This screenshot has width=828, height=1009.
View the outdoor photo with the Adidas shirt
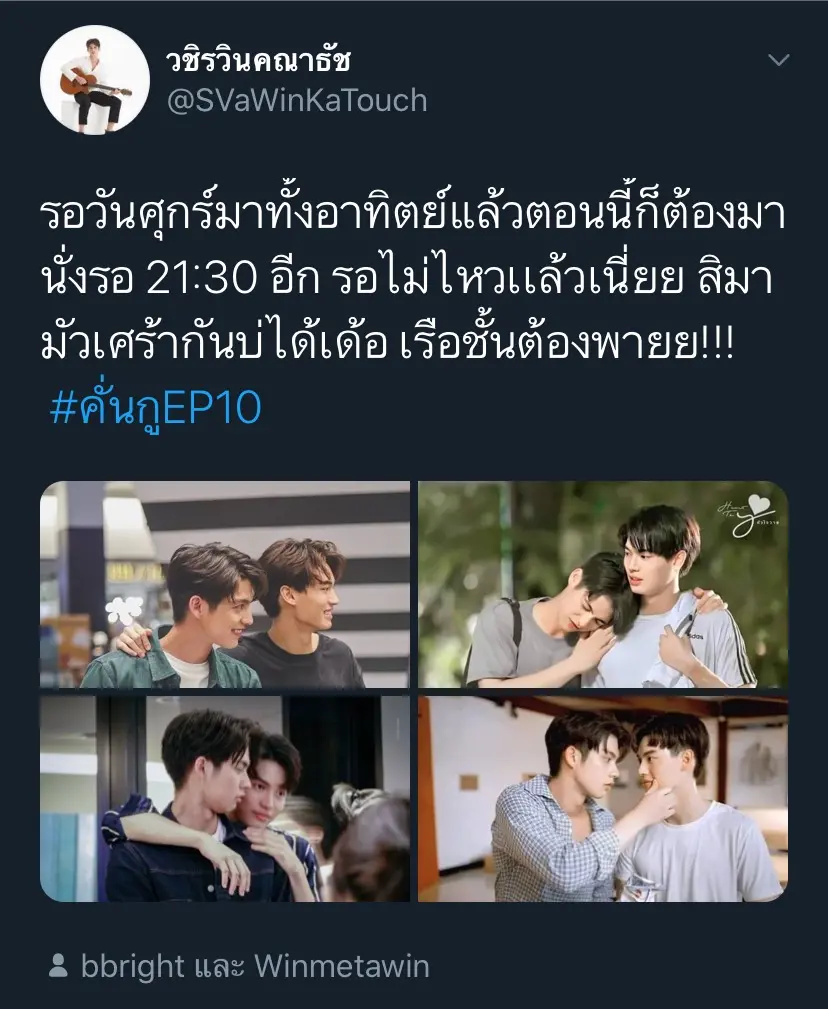coord(603,585)
